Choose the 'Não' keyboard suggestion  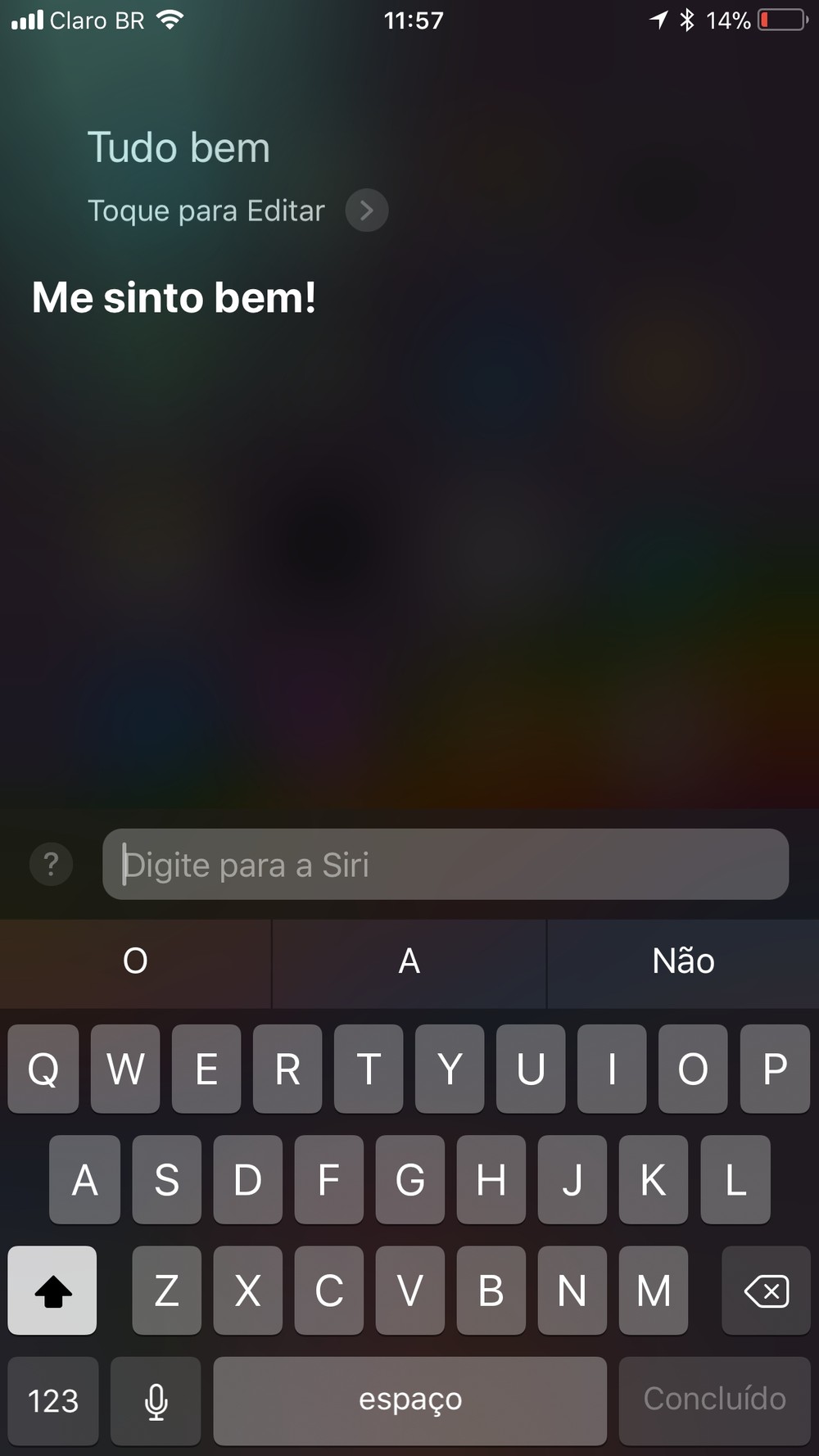click(x=683, y=961)
